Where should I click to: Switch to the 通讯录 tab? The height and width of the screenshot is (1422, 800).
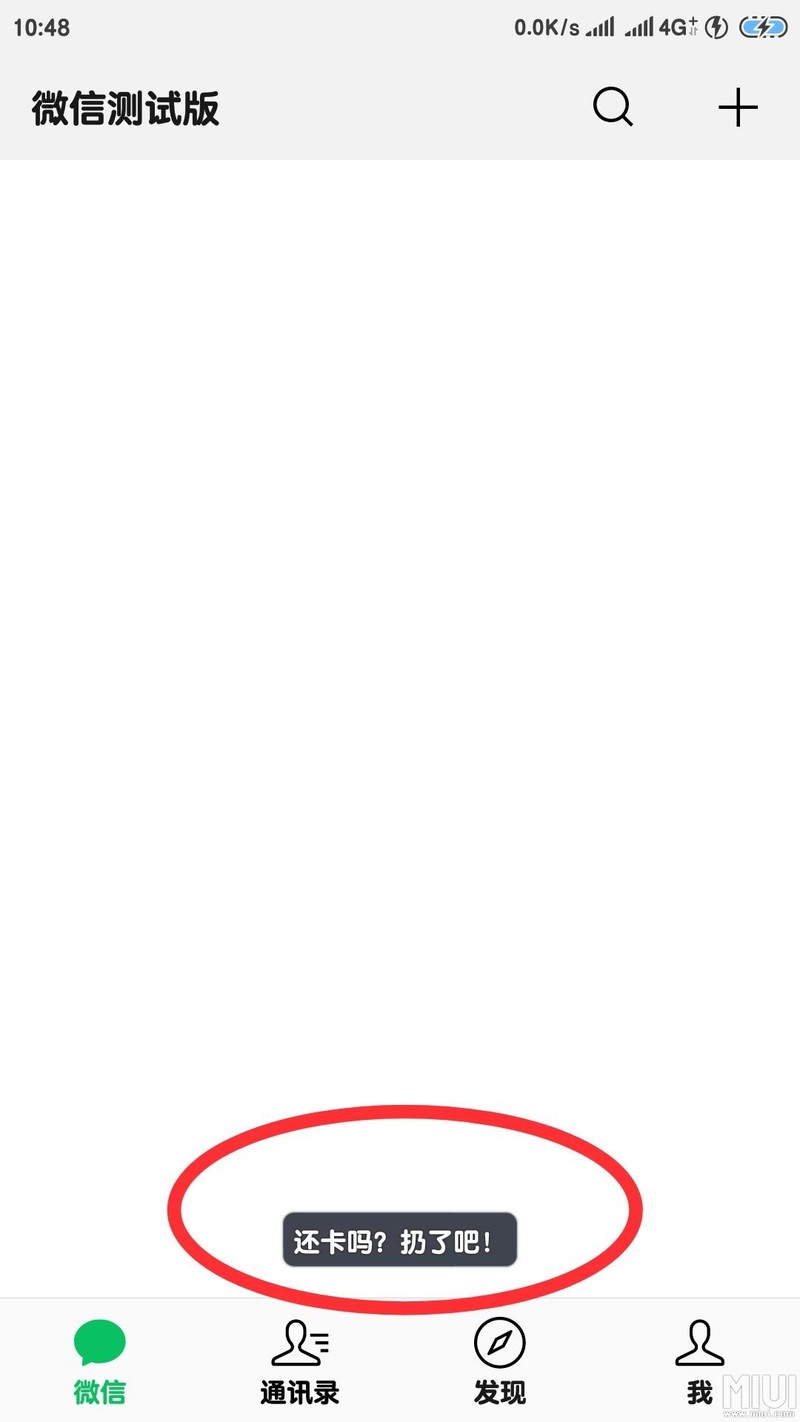[x=300, y=1360]
